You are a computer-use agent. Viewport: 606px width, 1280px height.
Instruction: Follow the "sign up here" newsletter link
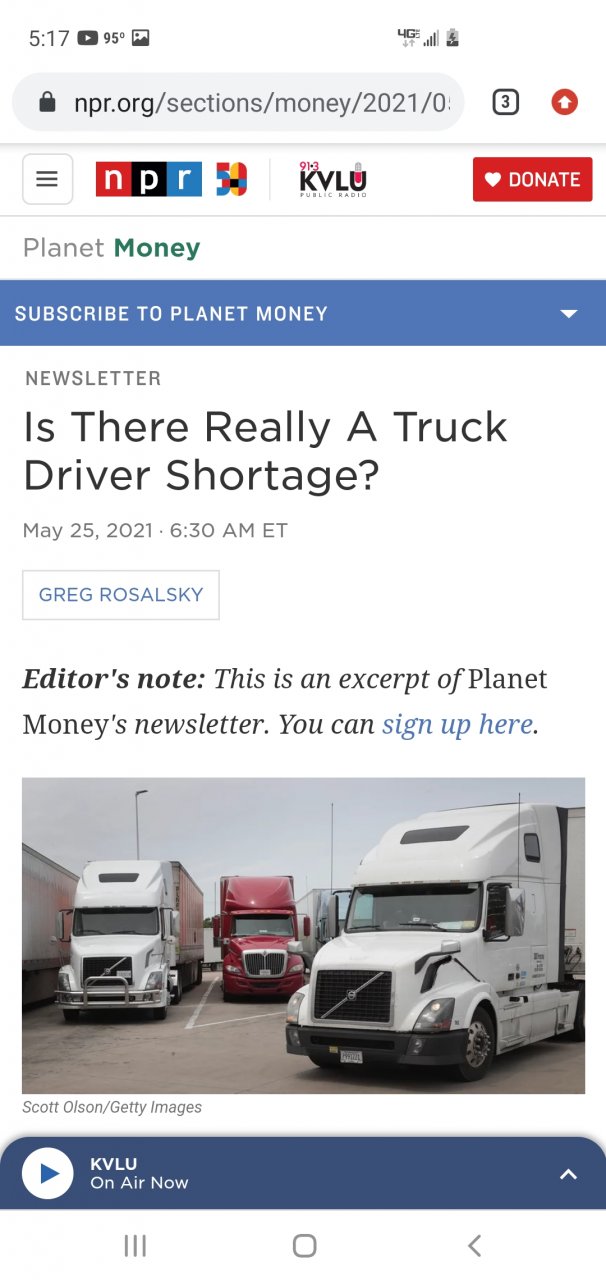point(458,723)
